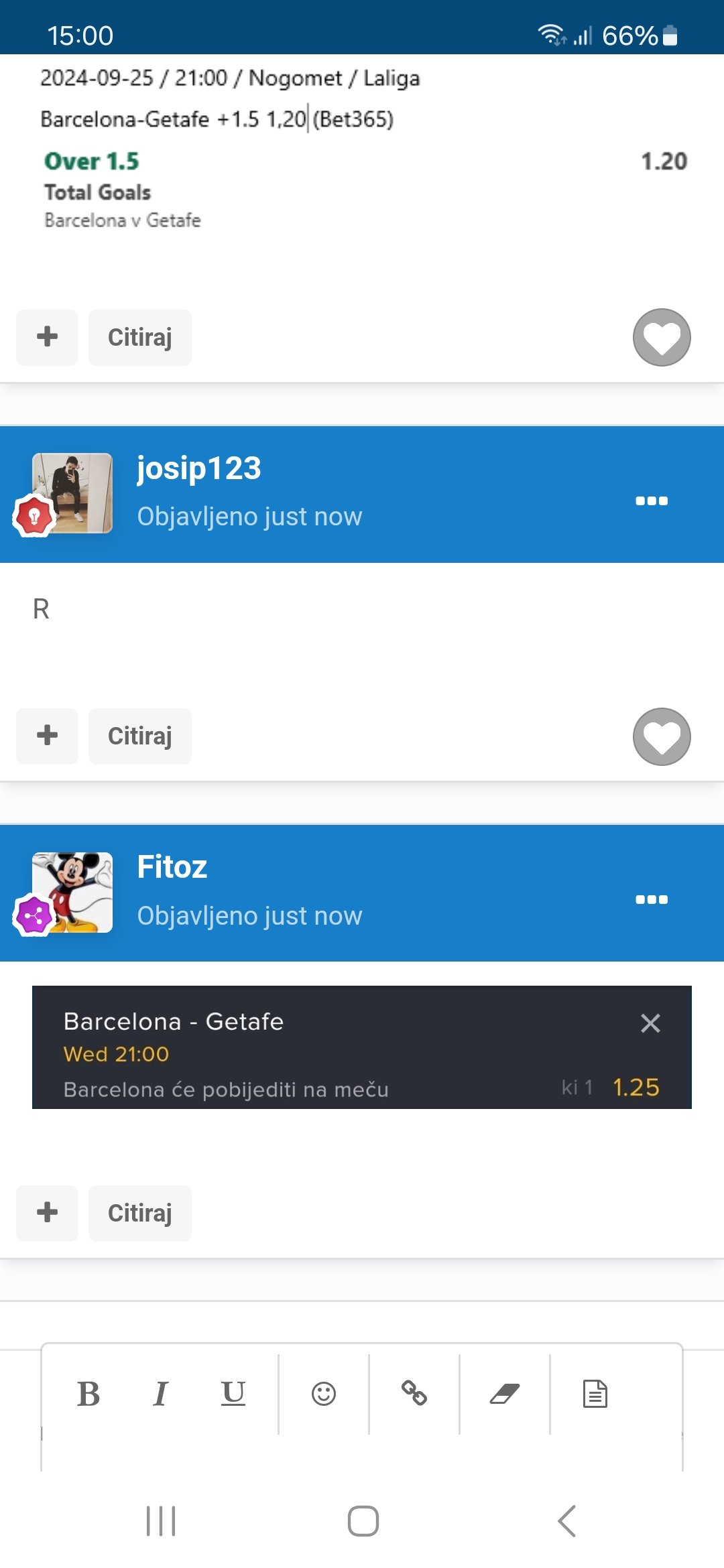
Task: Quote Fitoz's post with Citiraj
Action: coord(139,1214)
